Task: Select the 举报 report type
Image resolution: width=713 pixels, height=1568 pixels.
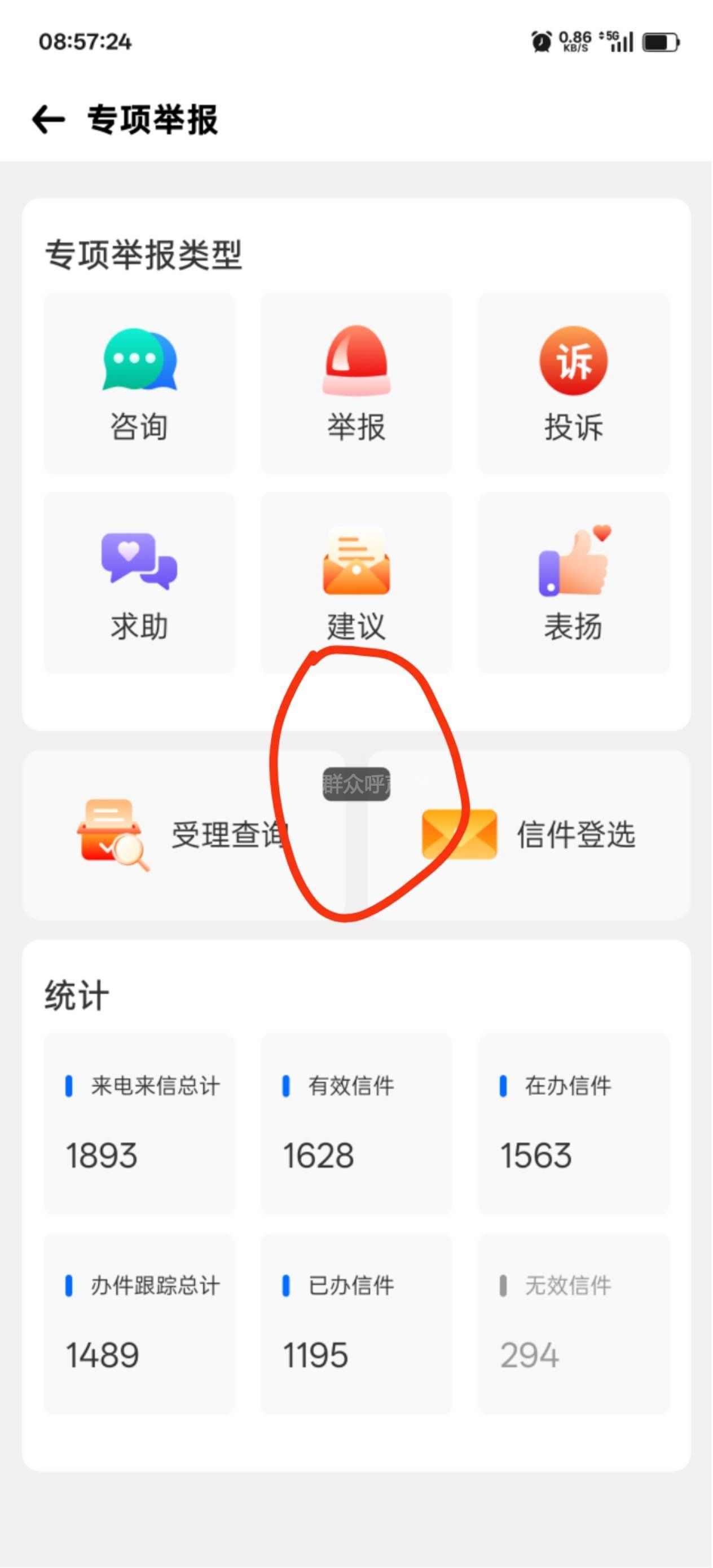Action: (x=356, y=384)
